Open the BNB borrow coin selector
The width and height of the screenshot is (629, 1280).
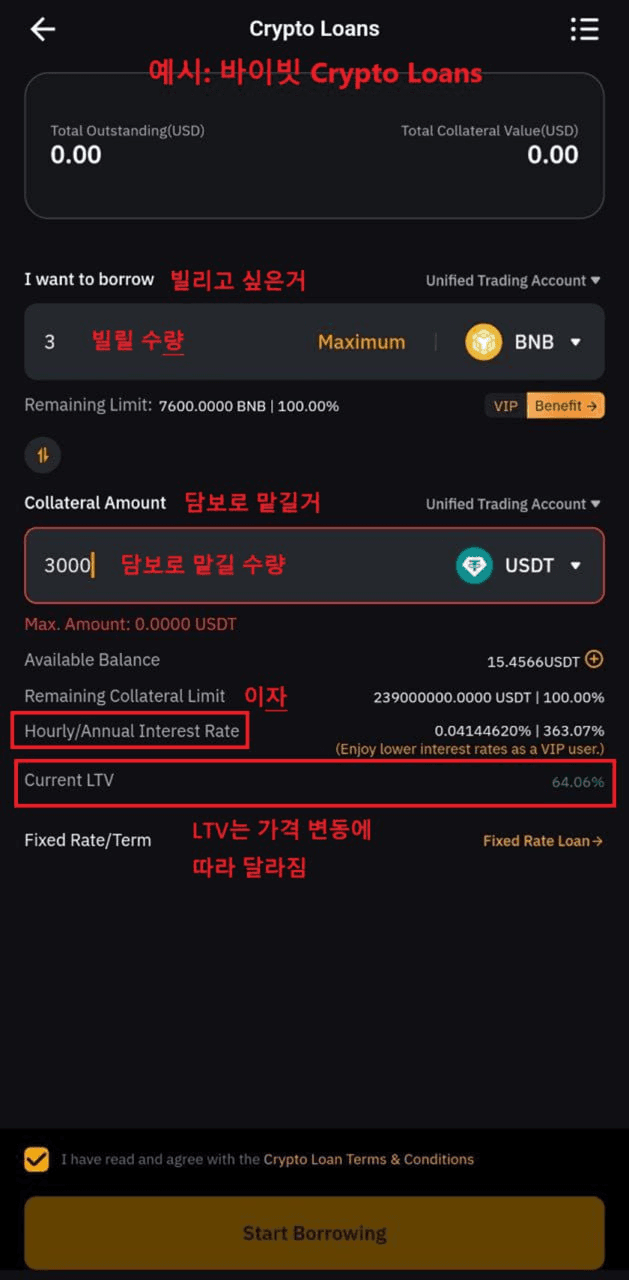(x=523, y=342)
